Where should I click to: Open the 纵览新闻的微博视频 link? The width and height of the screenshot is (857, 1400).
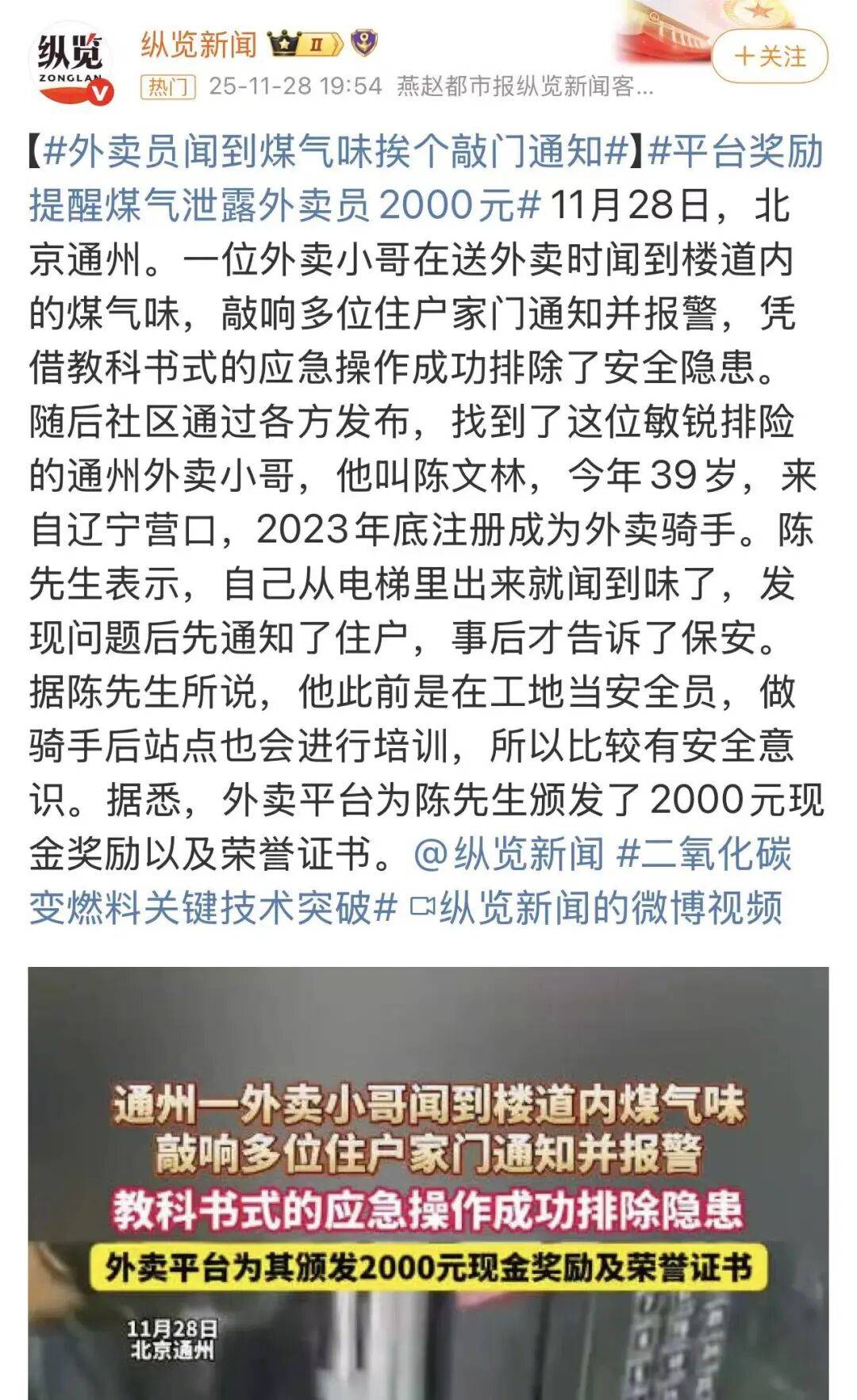[597, 907]
